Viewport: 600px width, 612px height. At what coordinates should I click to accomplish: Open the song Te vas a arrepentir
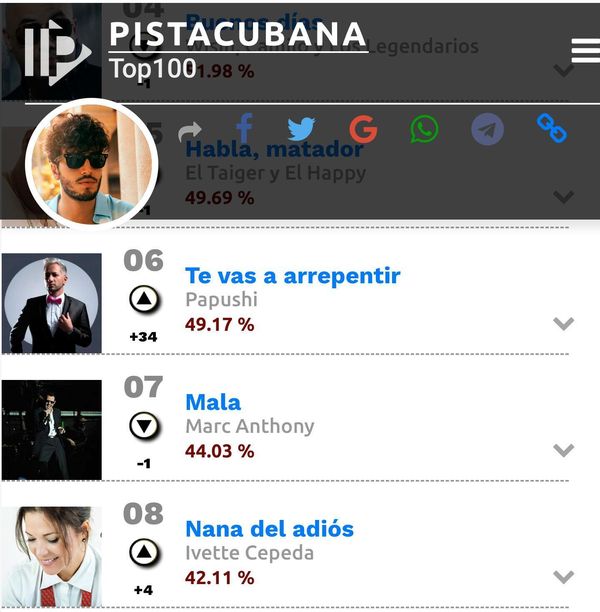click(292, 276)
